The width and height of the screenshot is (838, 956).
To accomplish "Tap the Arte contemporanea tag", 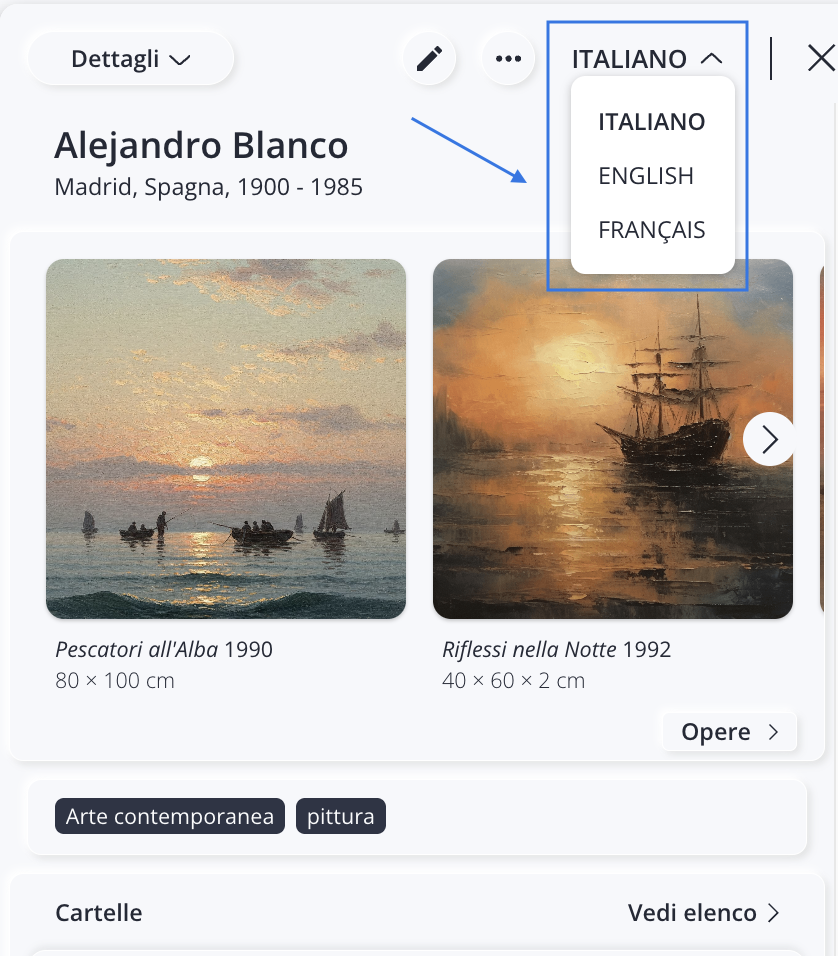I will click(170, 817).
